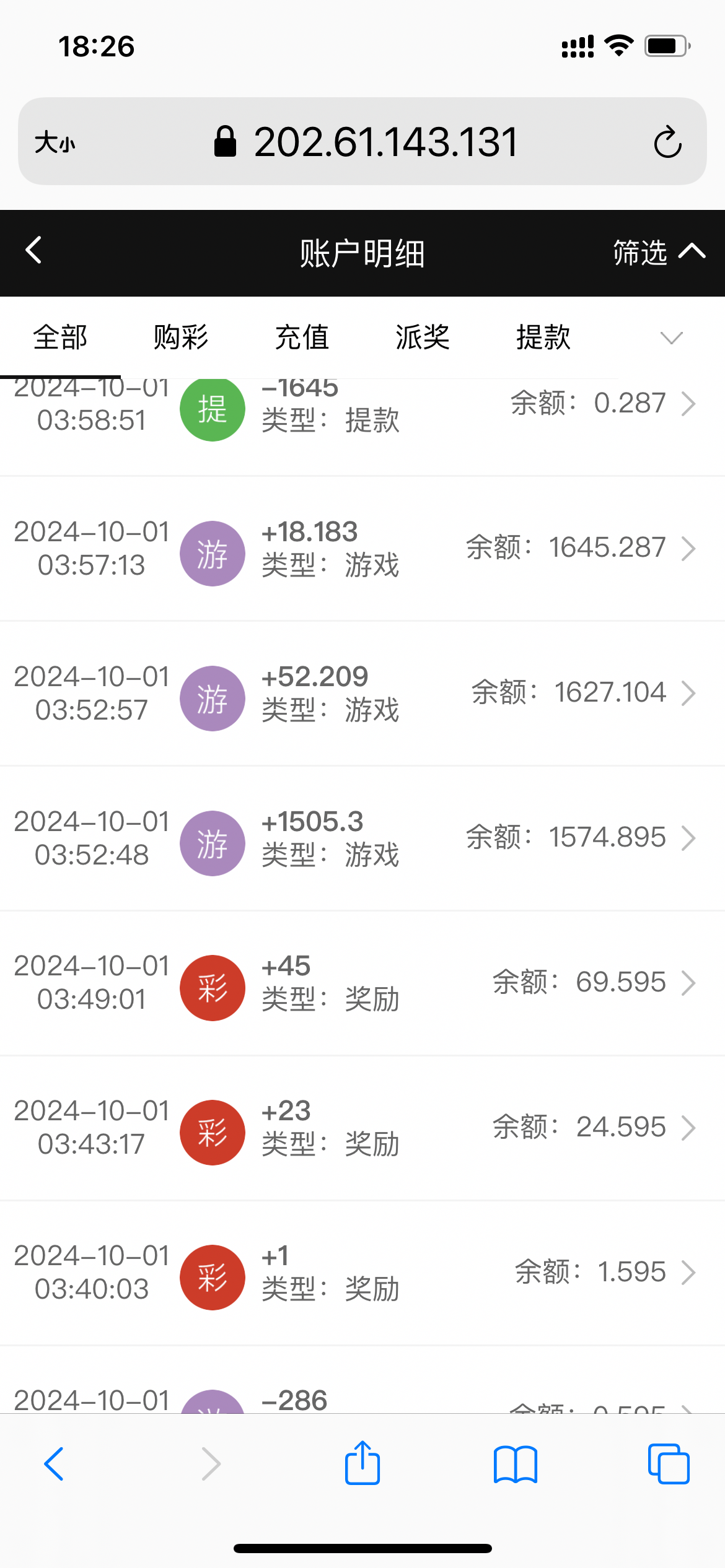Reload the page in Safari

tap(667, 142)
